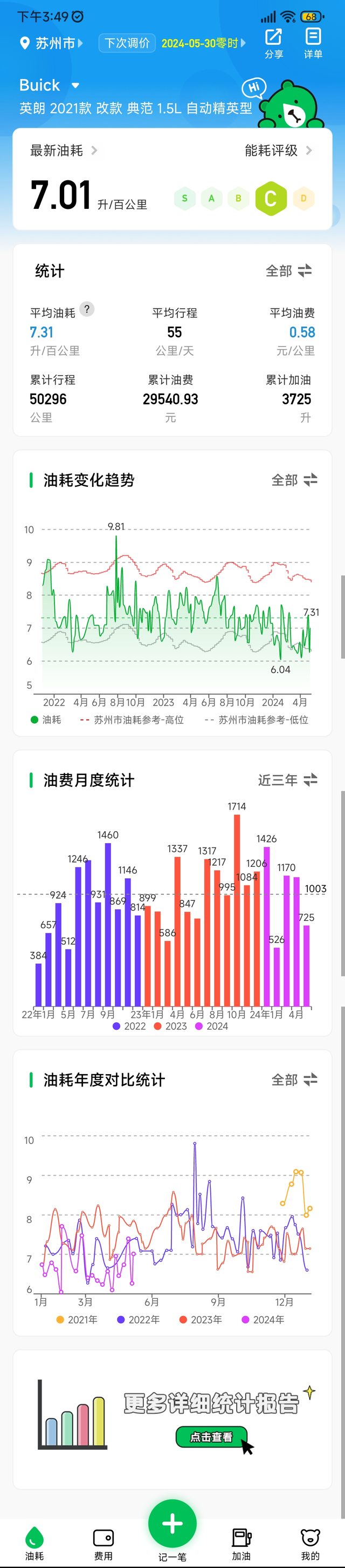Screen dimensions: 345x1568
Task: View the 能耗评级 energy rating page
Action: [278, 151]
